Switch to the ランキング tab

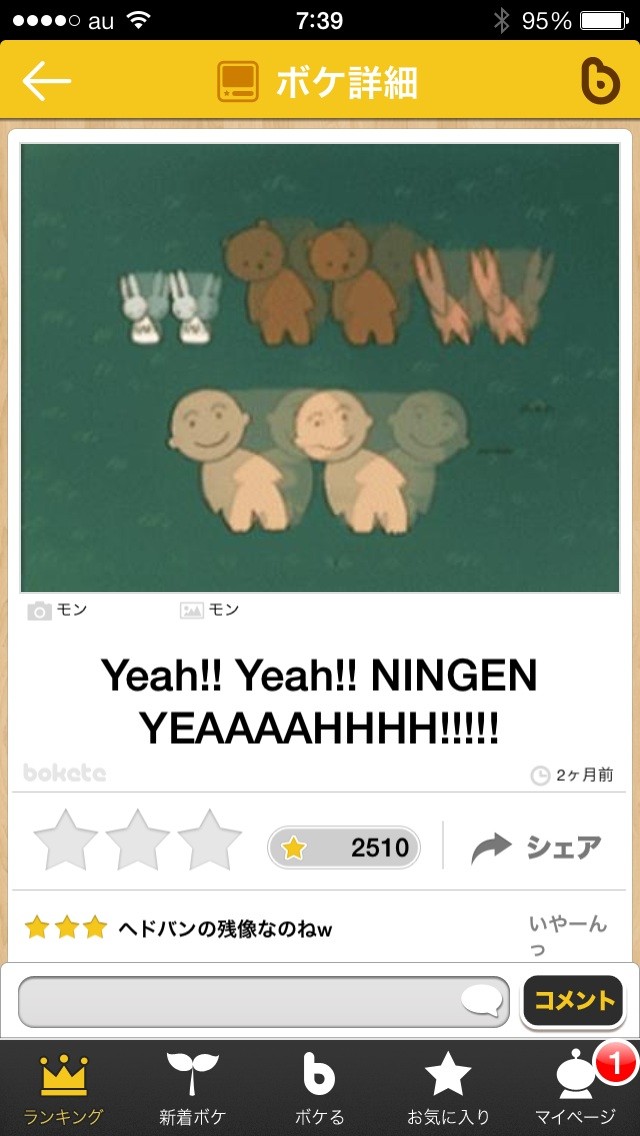click(64, 1088)
